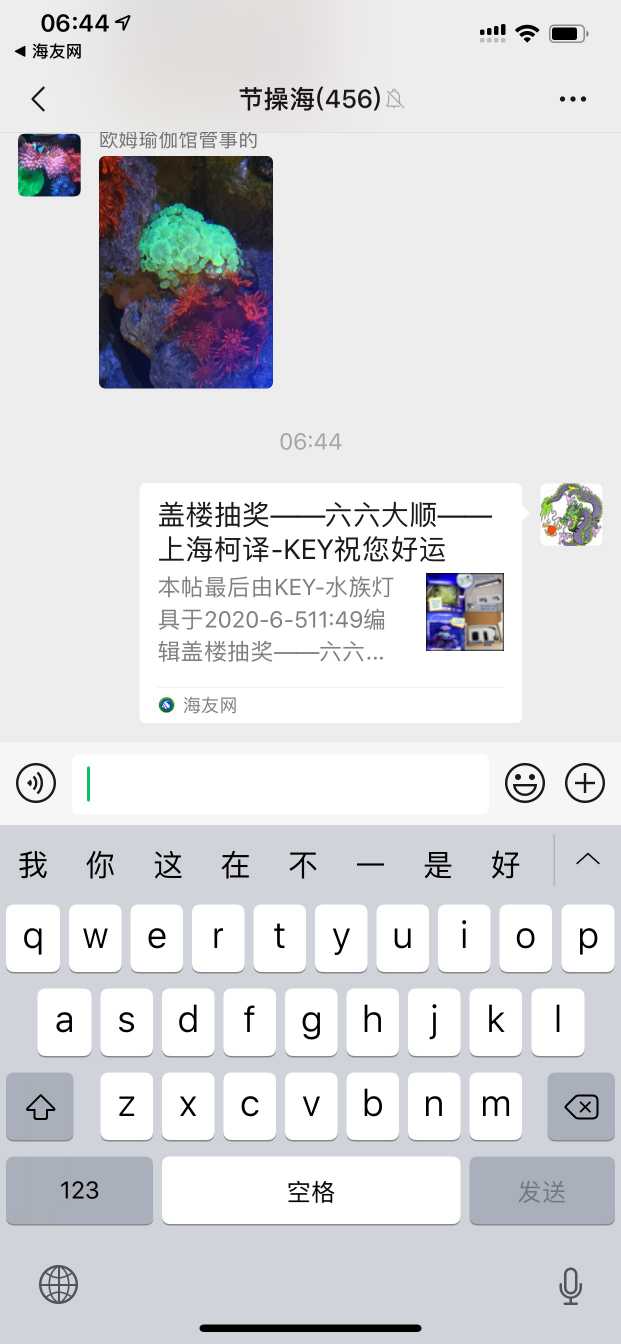Pick the suggested word 我

[33, 864]
